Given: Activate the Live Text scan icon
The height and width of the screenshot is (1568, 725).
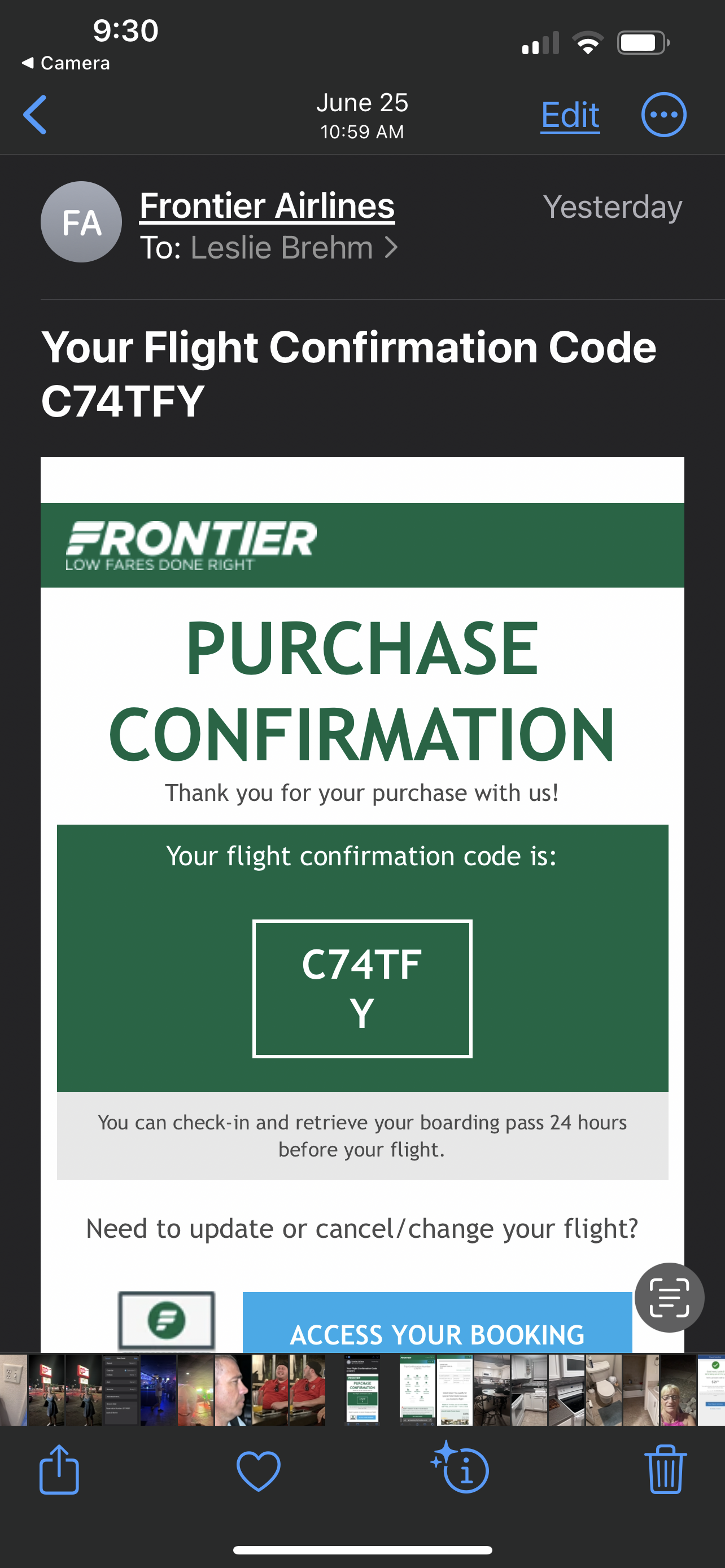Looking at the screenshot, I should tap(669, 1297).
